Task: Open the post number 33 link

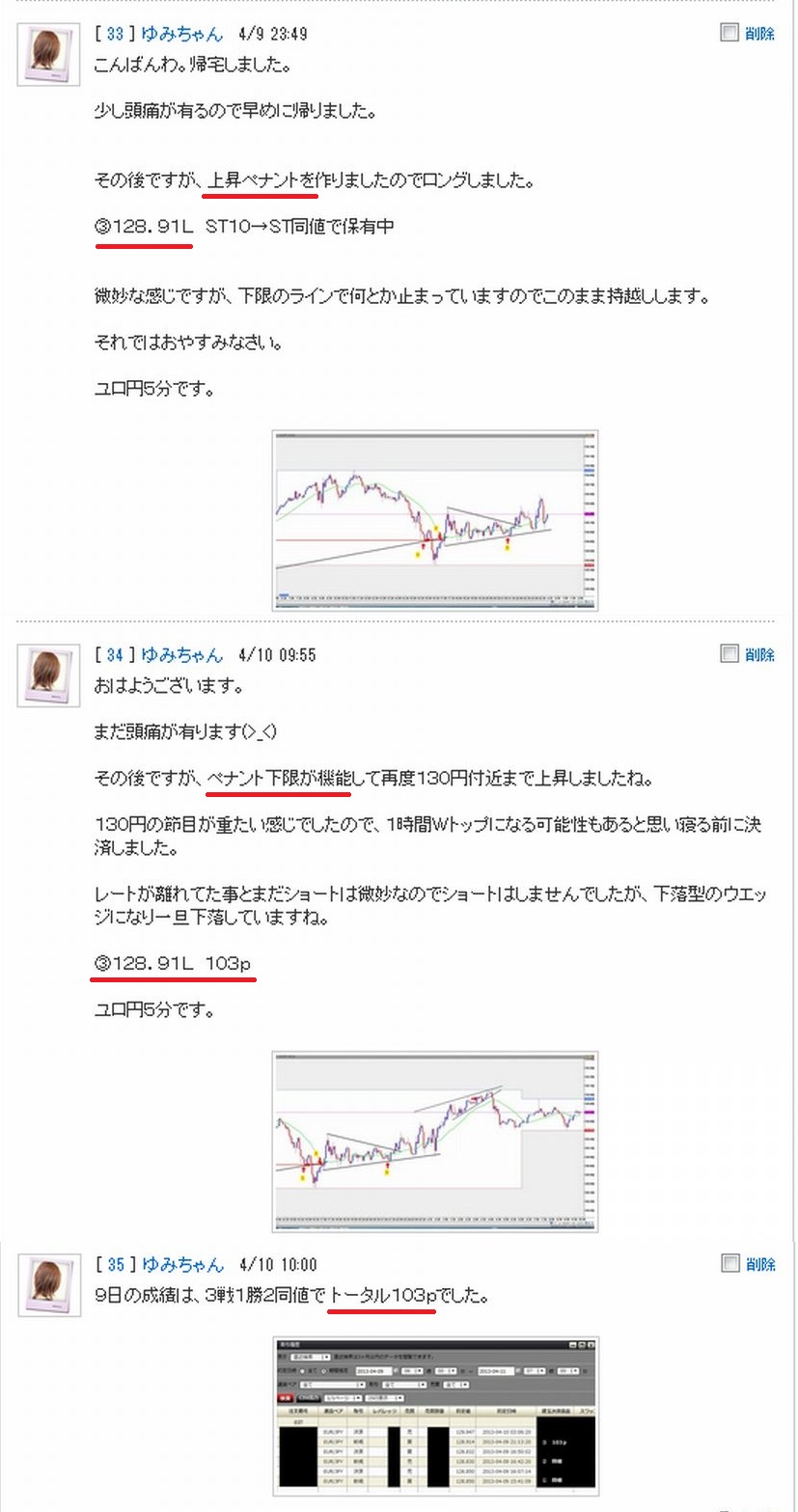Action: click(116, 34)
